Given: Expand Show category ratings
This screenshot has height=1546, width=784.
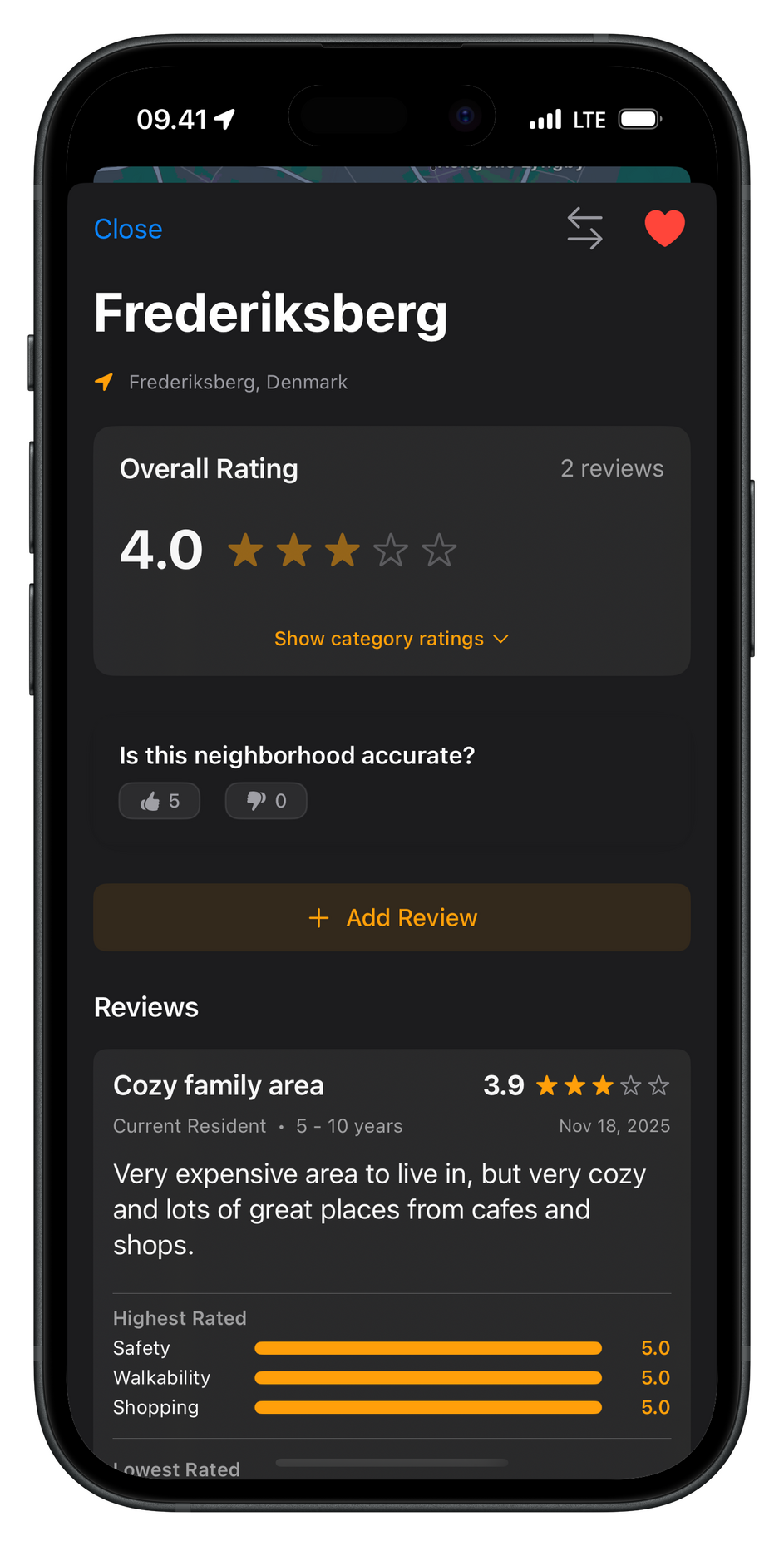Looking at the screenshot, I should pos(391,639).
